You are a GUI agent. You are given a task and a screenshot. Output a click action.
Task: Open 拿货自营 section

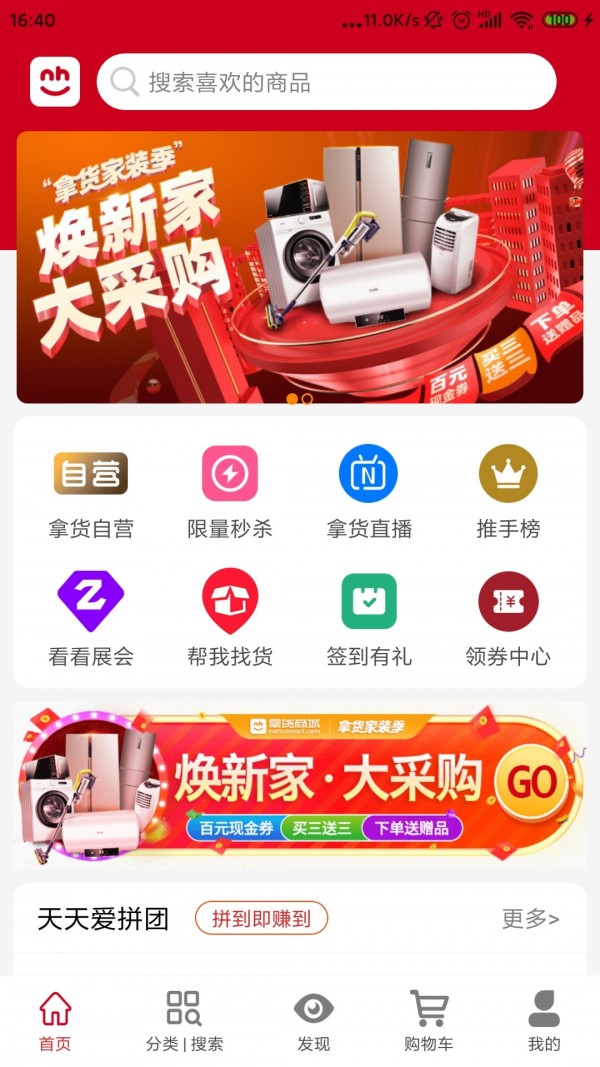(x=90, y=491)
